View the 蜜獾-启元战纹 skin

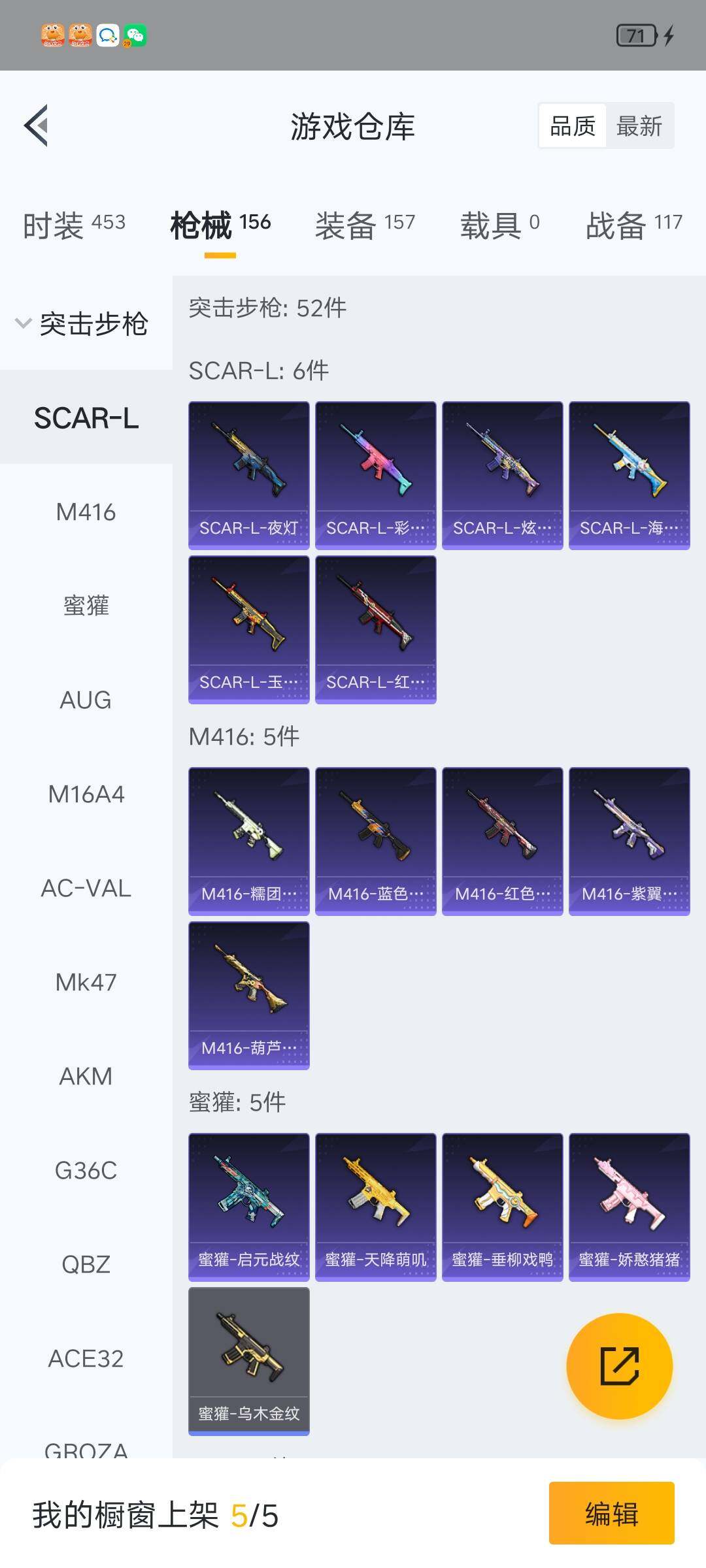pos(248,1207)
